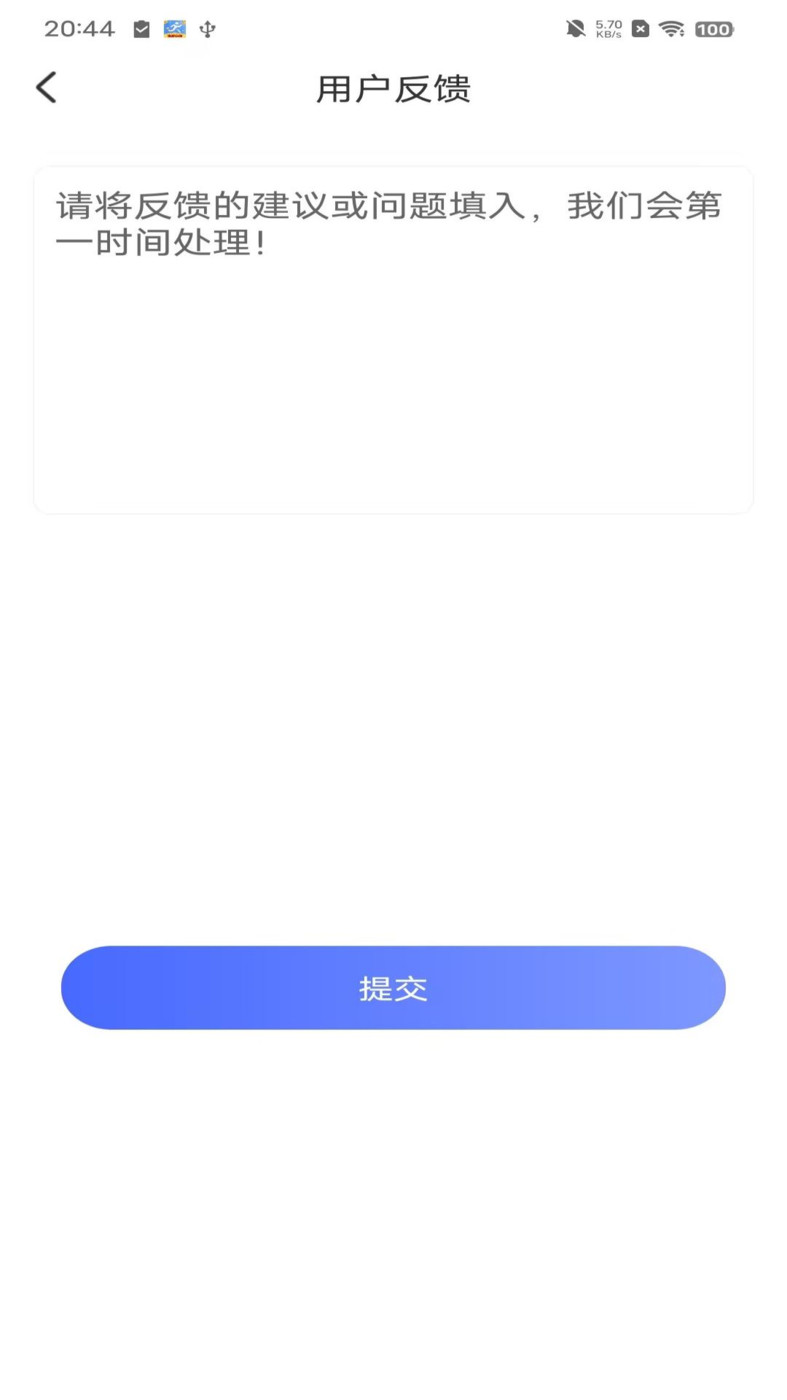This screenshot has width=787, height=1400.
Task: Tap the network speed indicator 5.70 KB/s
Action: coord(606,29)
